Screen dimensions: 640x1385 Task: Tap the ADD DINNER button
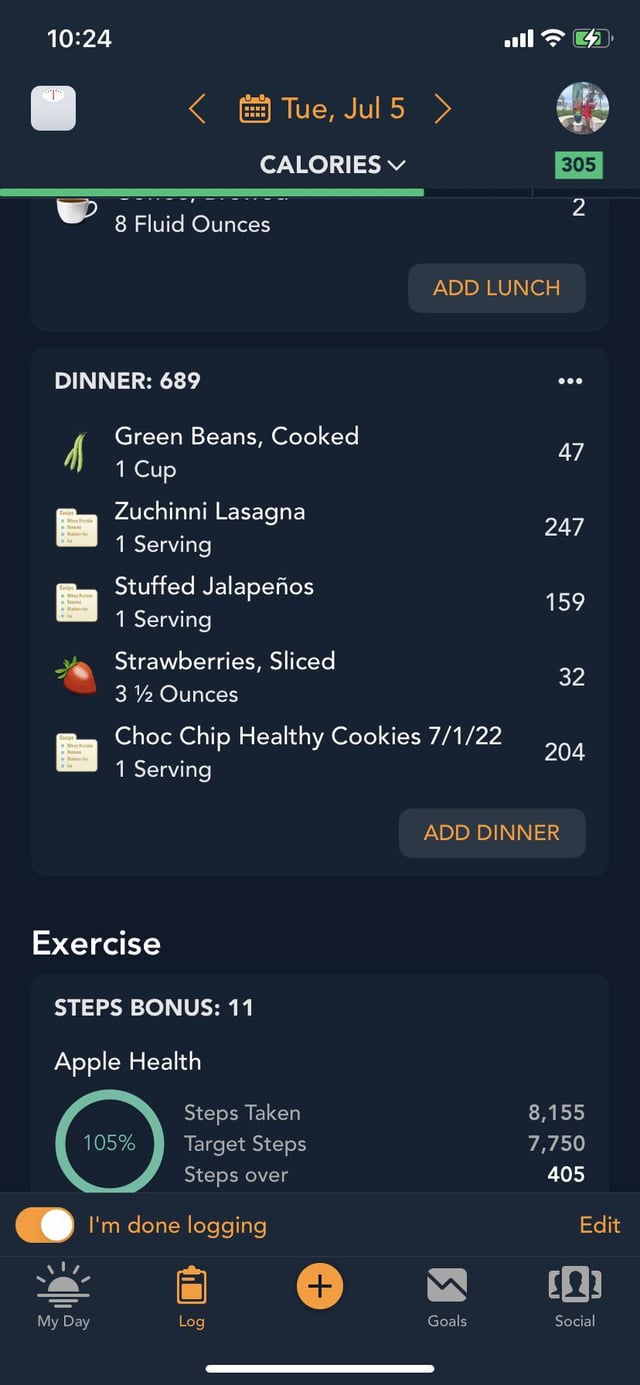[491, 833]
